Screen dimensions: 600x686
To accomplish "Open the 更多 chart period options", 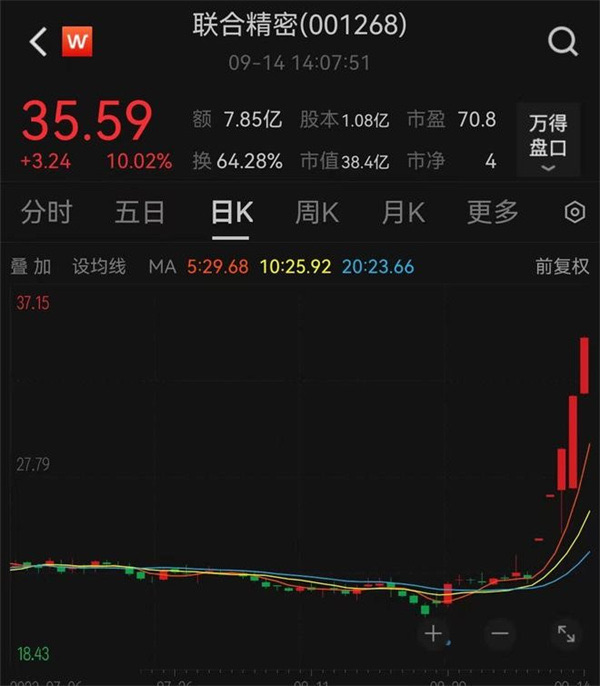I will [493, 213].
